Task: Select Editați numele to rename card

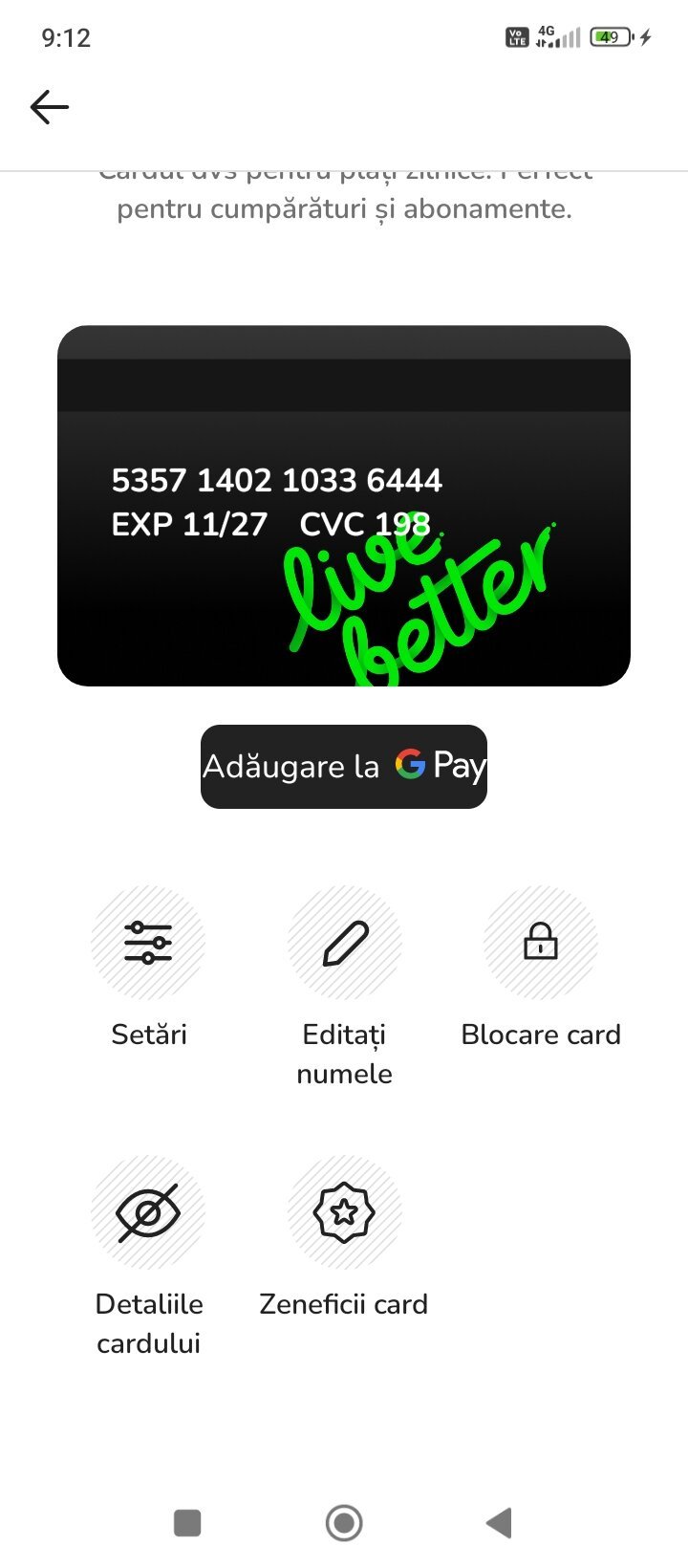Action: click(344, 944)
